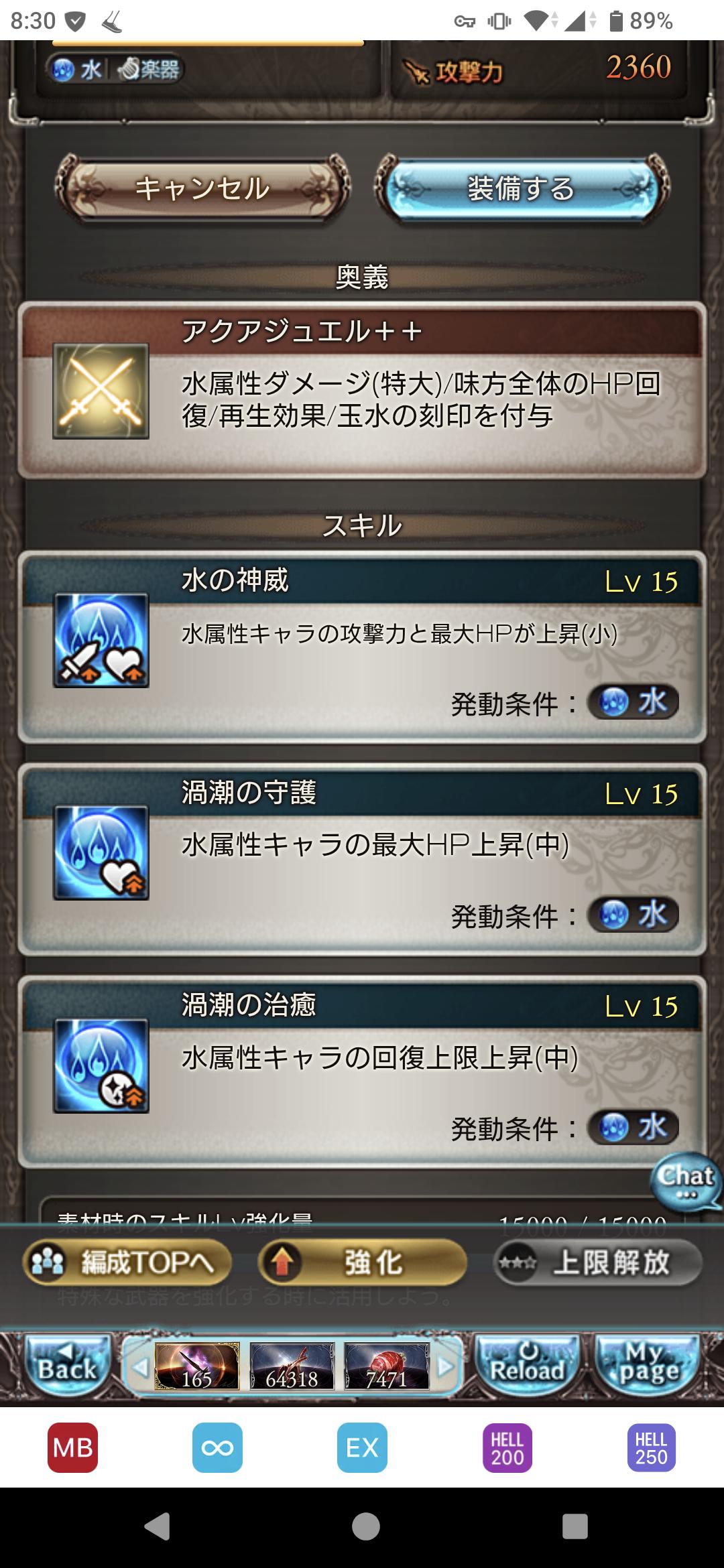Tap the system home button
724x1568 pixels.
(x=365, y=1526)
